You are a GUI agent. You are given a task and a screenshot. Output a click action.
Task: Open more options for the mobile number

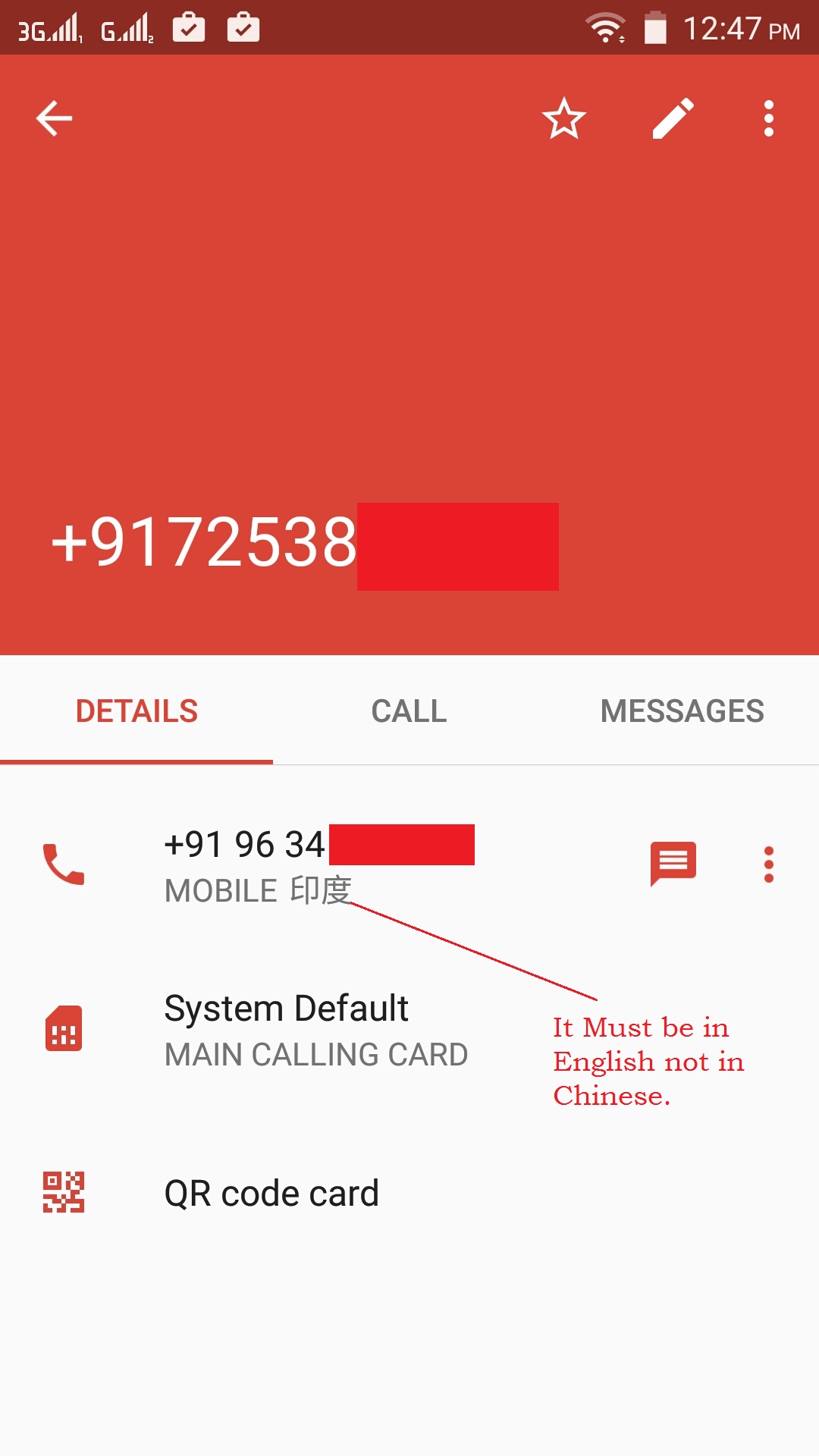pyautogui.click(x=769, y=864)
